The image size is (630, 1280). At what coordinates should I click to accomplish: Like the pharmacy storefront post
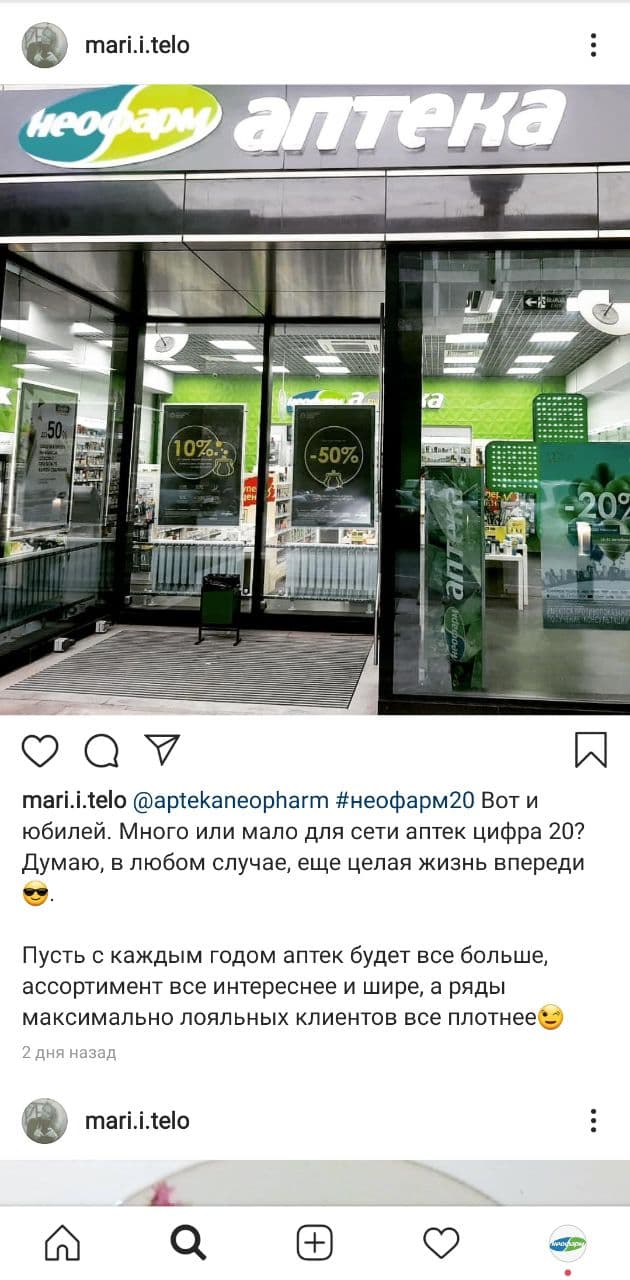point(40,750)
